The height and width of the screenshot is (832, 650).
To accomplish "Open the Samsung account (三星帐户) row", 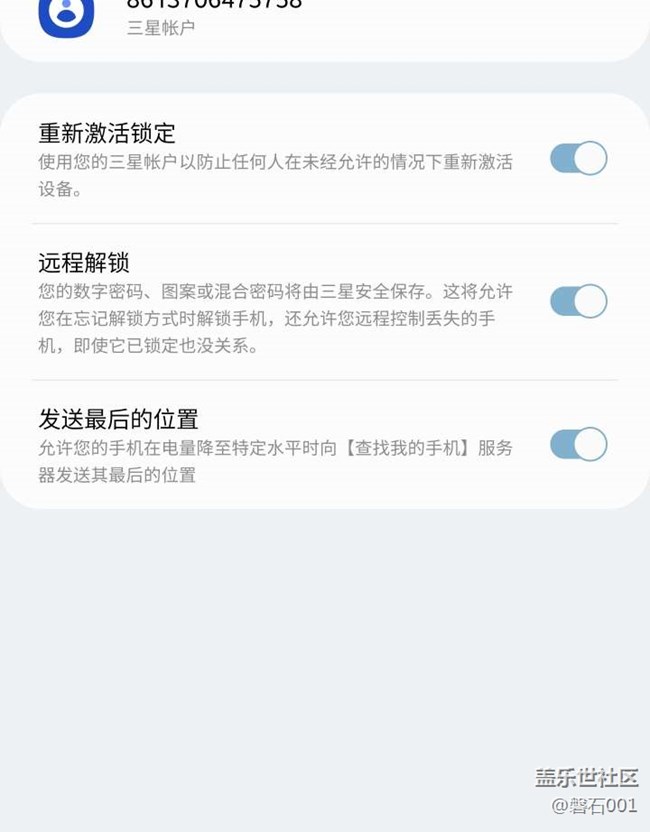I will [300, 20].
